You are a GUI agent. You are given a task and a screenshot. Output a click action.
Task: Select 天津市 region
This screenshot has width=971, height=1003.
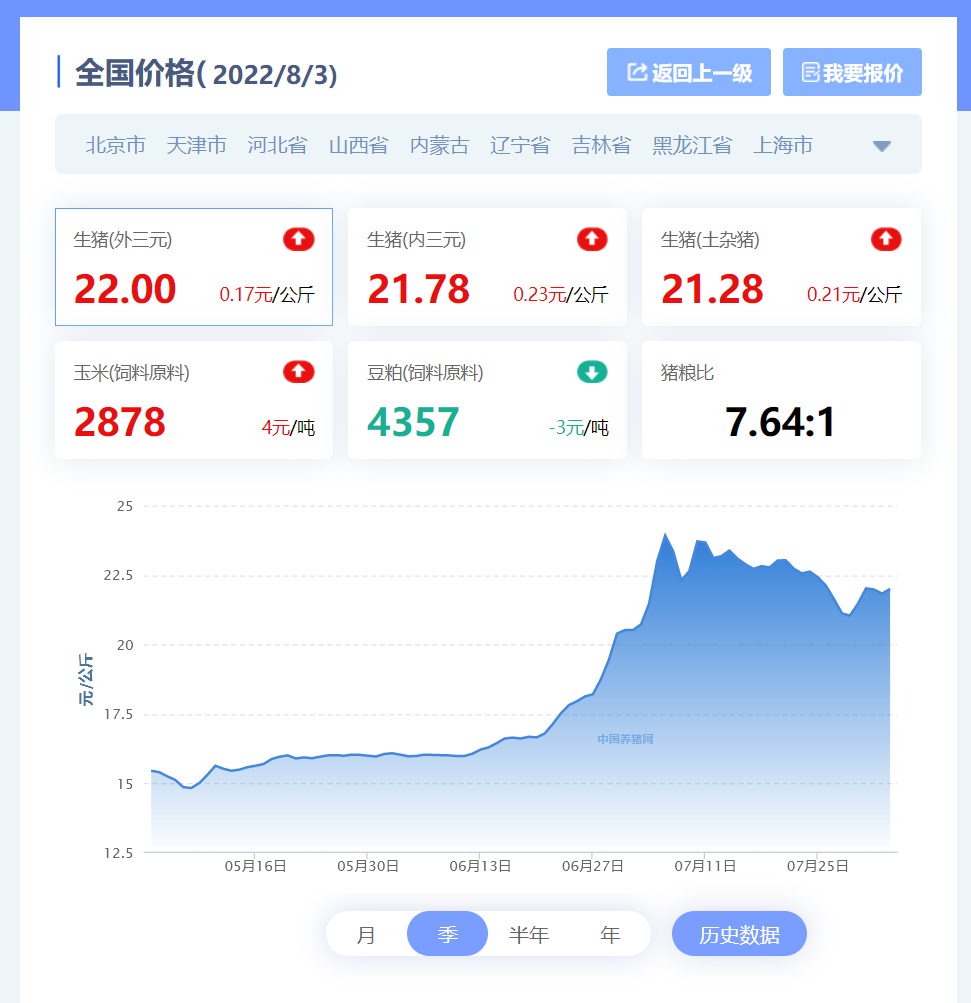(196, 145)
